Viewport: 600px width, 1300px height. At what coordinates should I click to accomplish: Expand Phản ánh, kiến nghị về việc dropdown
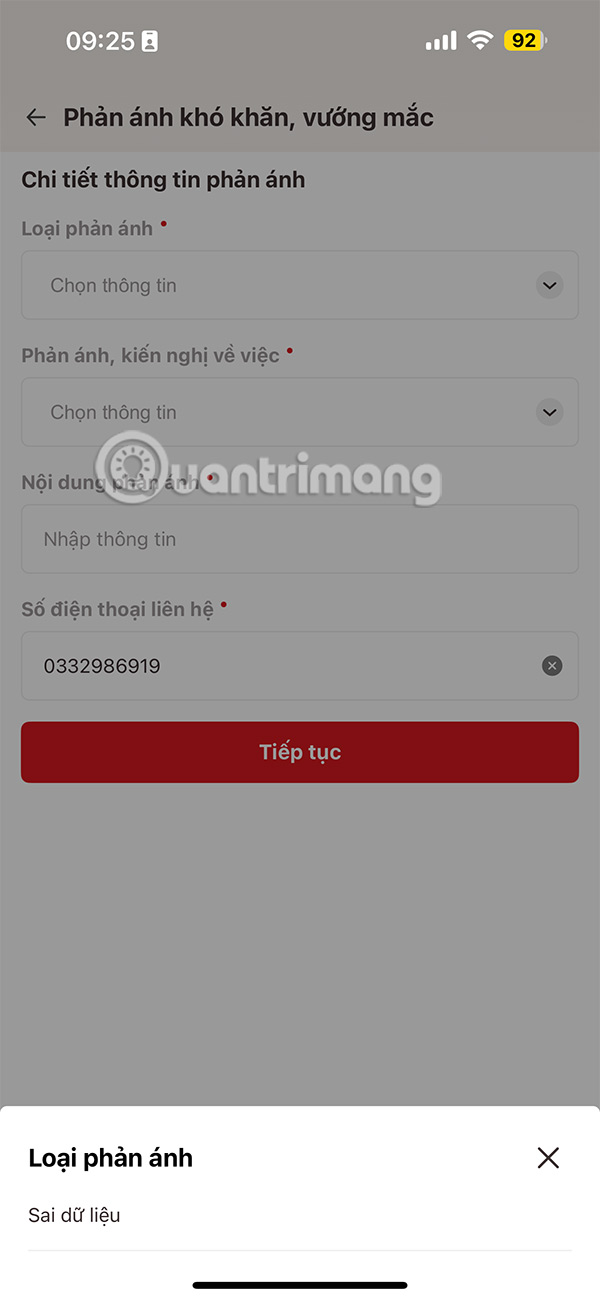pos(300,412)
